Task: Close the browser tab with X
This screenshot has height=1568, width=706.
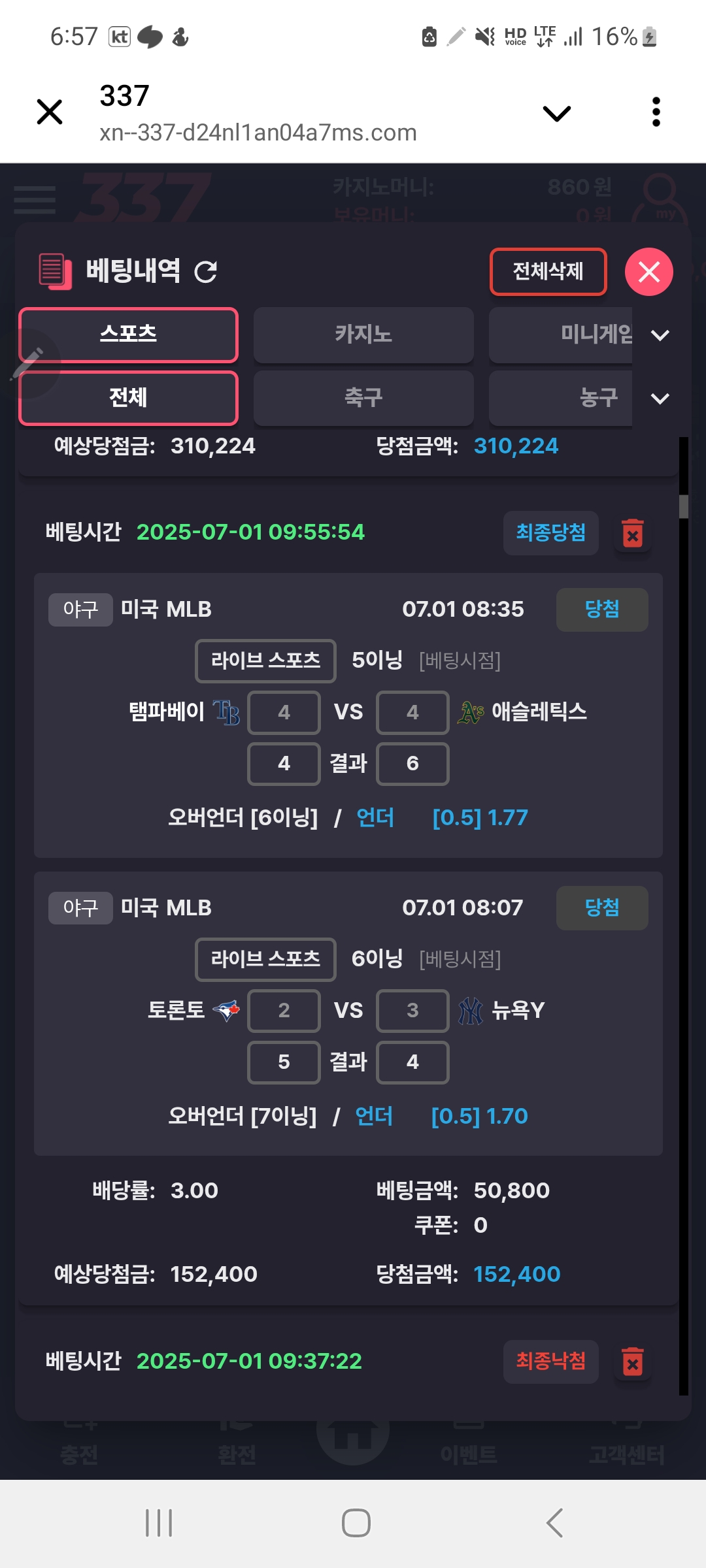Action: pyautogui.click(x=50, y=112)
